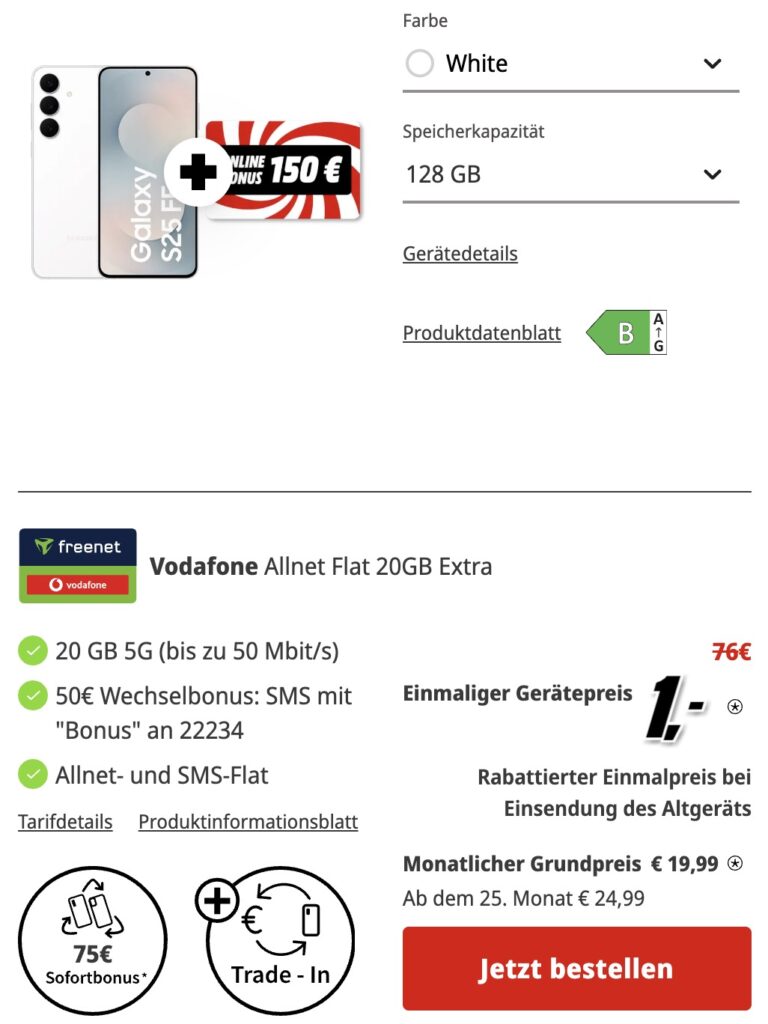The image size is (768, 1024).
Task: View the Produktdatenblatt link
Action: [481, 333]
